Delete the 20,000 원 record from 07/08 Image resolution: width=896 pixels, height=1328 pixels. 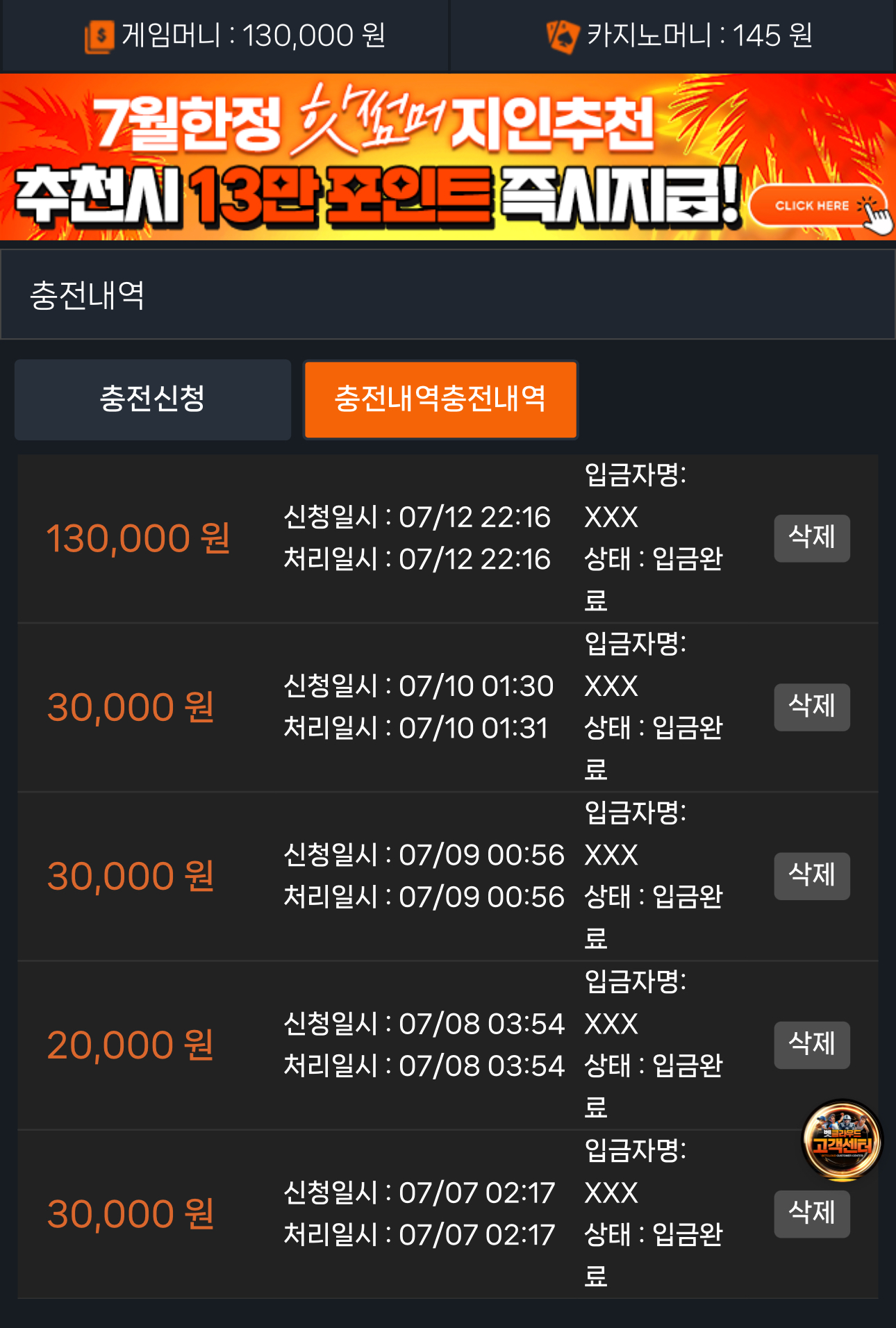811,1044
